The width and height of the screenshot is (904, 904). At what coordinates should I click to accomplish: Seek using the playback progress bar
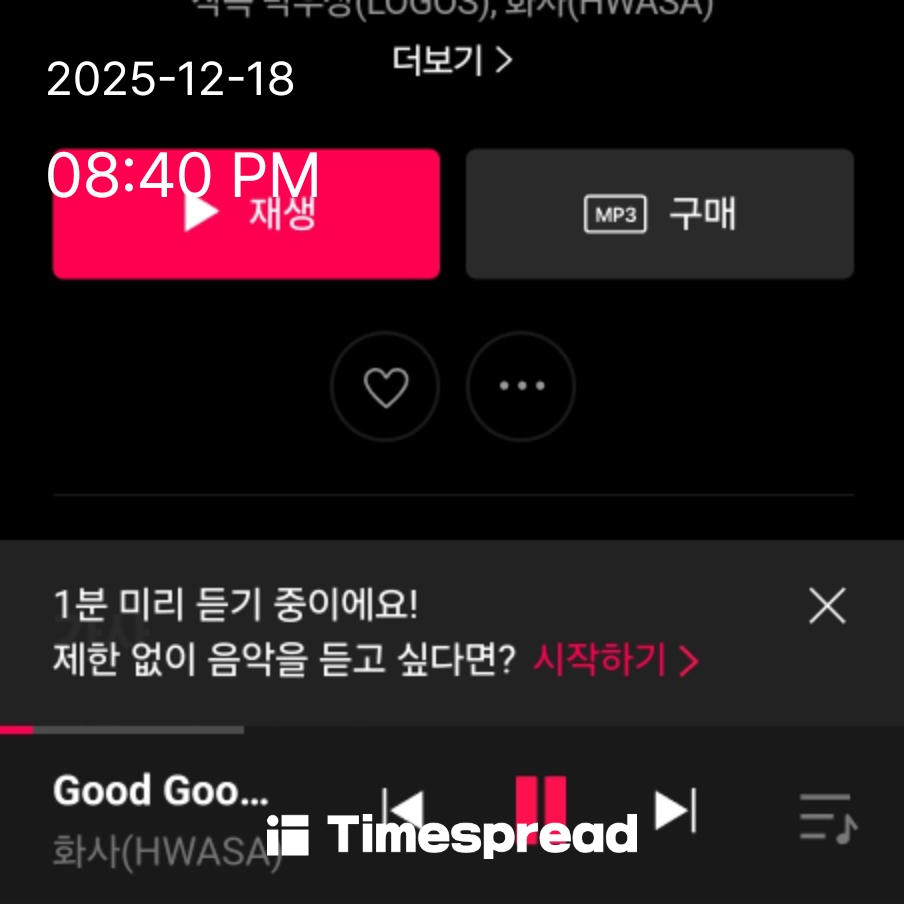[122, 730]
